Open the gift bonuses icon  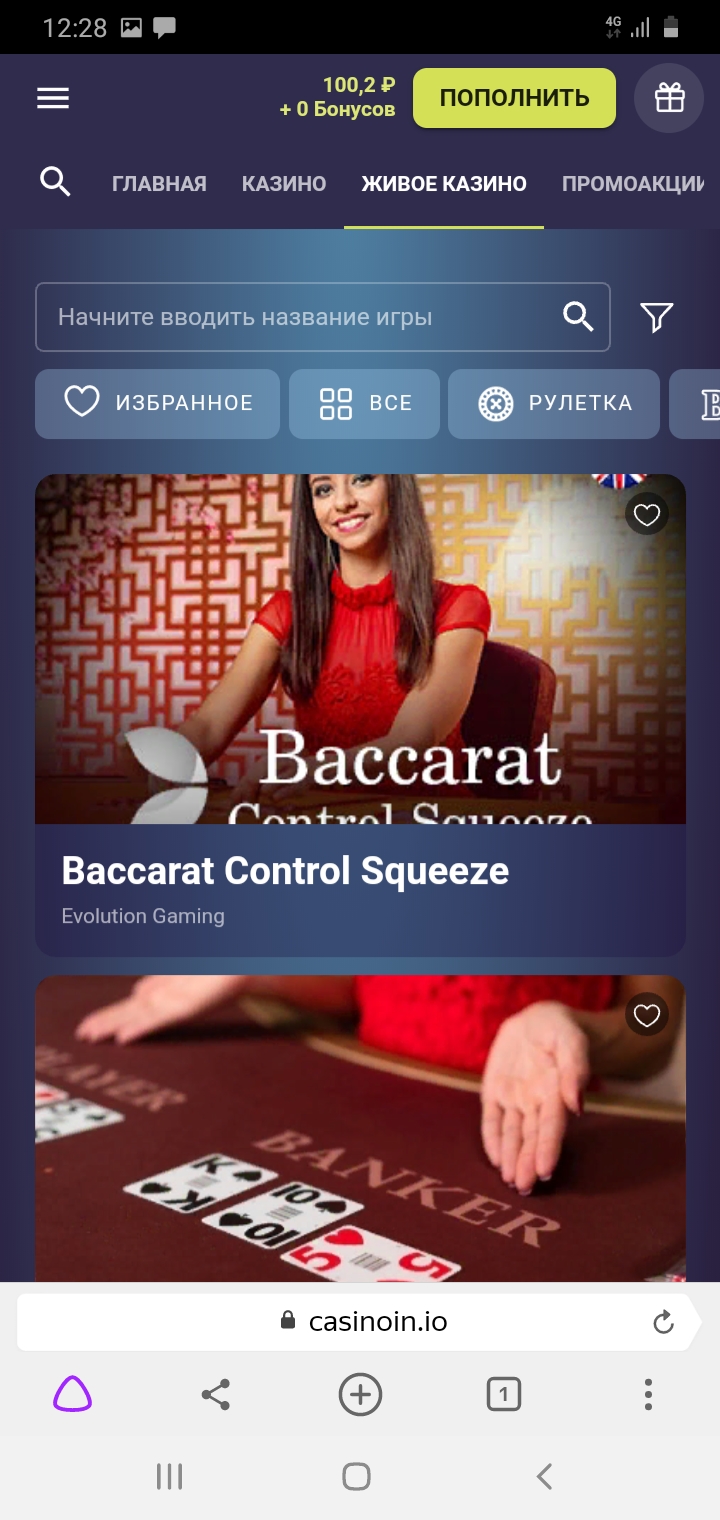pyautogui.click(x=669, y=98)
